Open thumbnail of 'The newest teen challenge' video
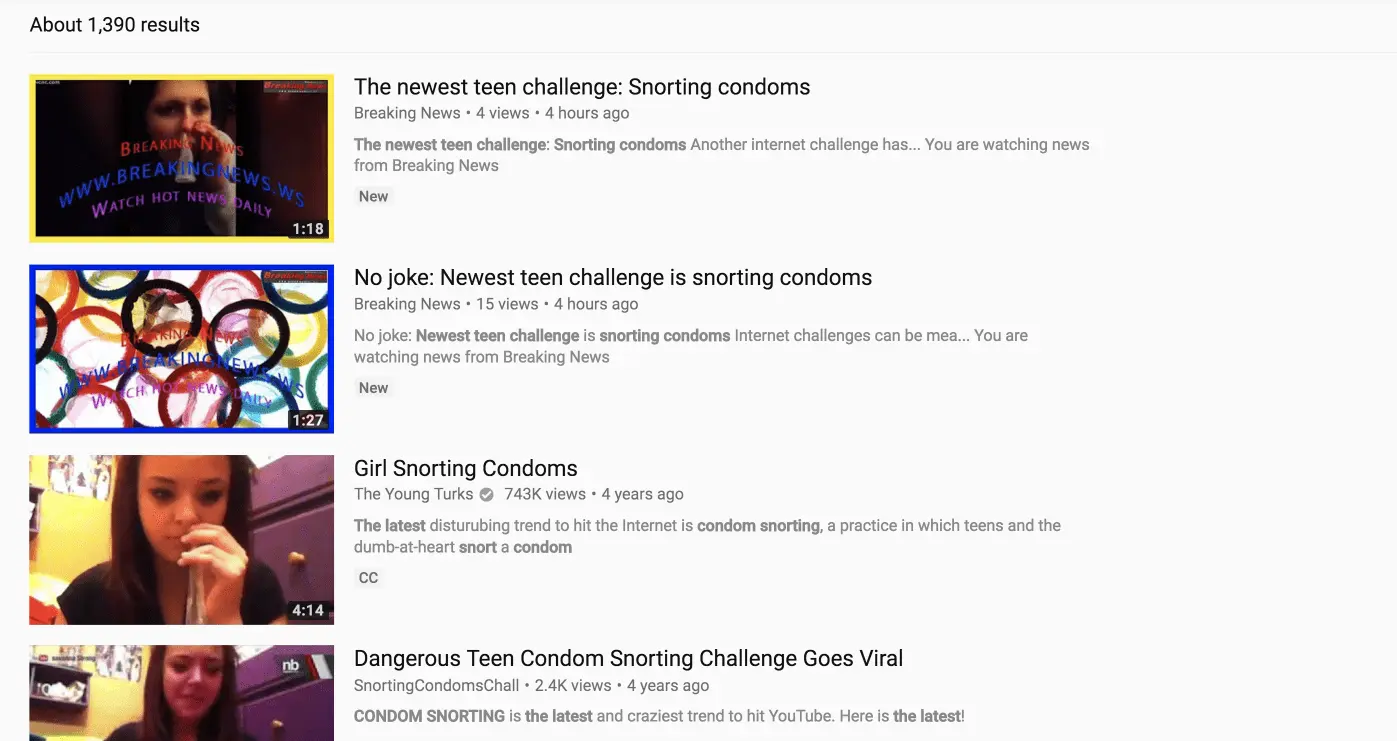The height and width of the screenshot is (741, 1397). [x=181, y=158]
